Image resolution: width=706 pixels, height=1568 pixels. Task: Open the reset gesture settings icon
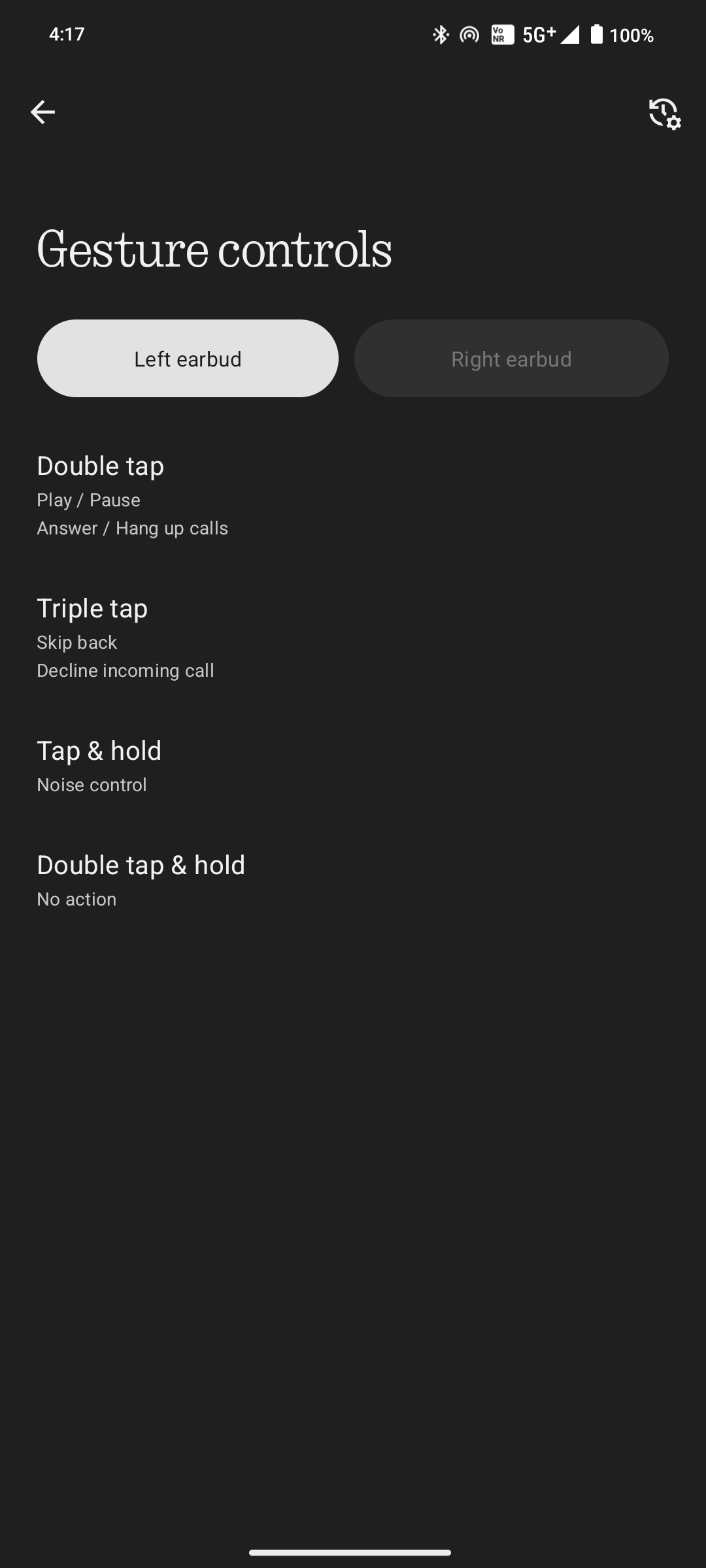coord(664,114)
